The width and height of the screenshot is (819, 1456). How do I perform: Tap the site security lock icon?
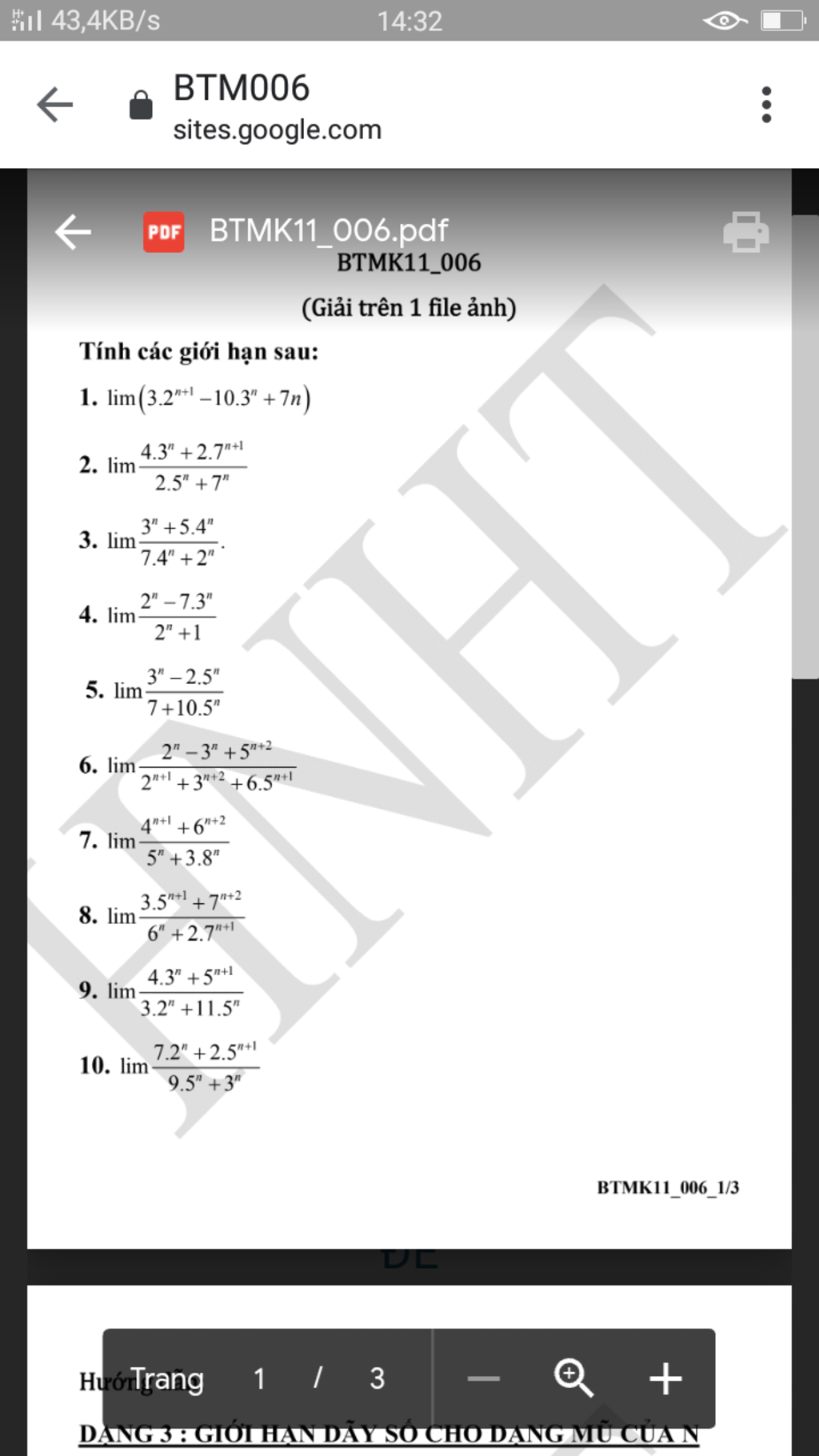coord(141,105)
